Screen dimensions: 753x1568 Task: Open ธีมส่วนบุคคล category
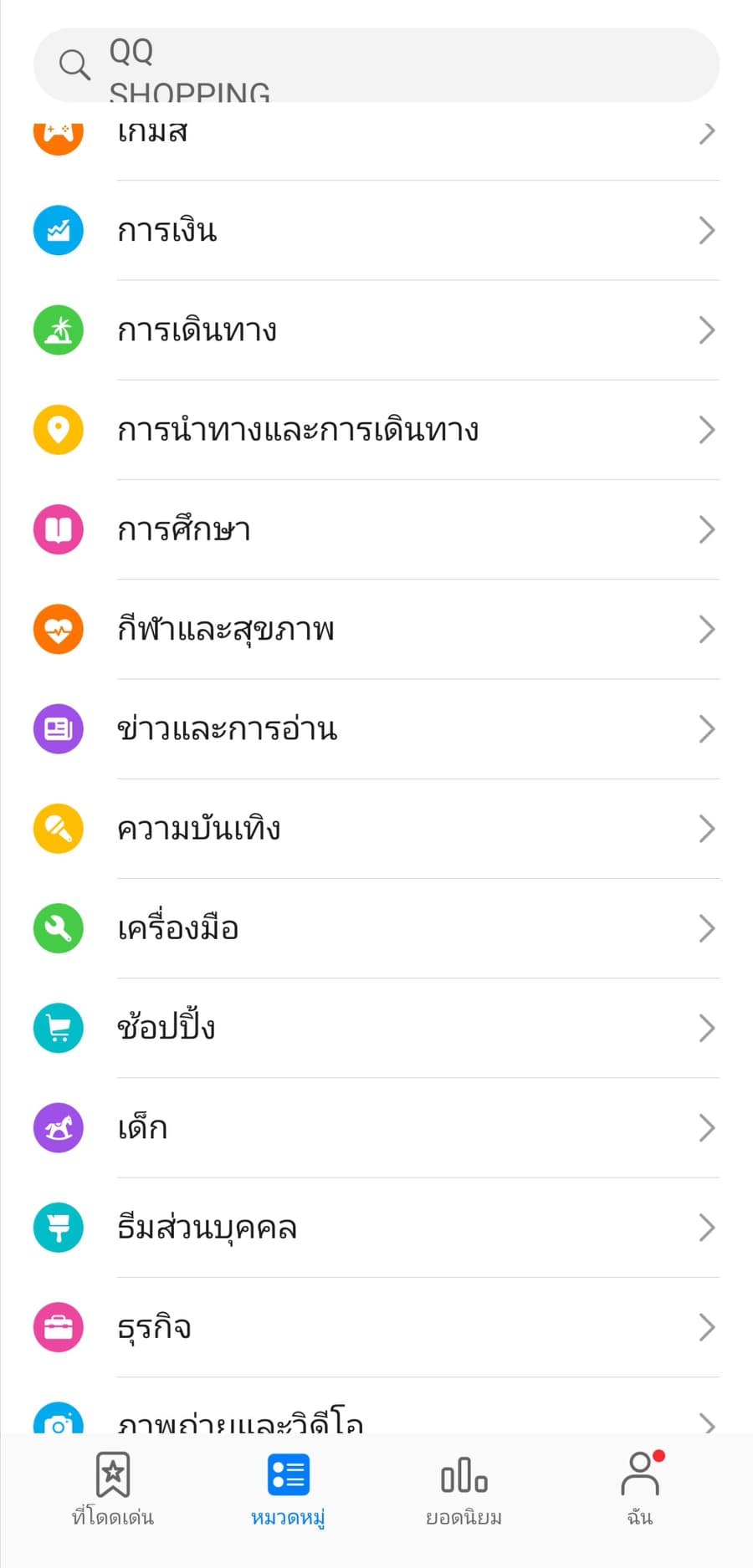376,1227
